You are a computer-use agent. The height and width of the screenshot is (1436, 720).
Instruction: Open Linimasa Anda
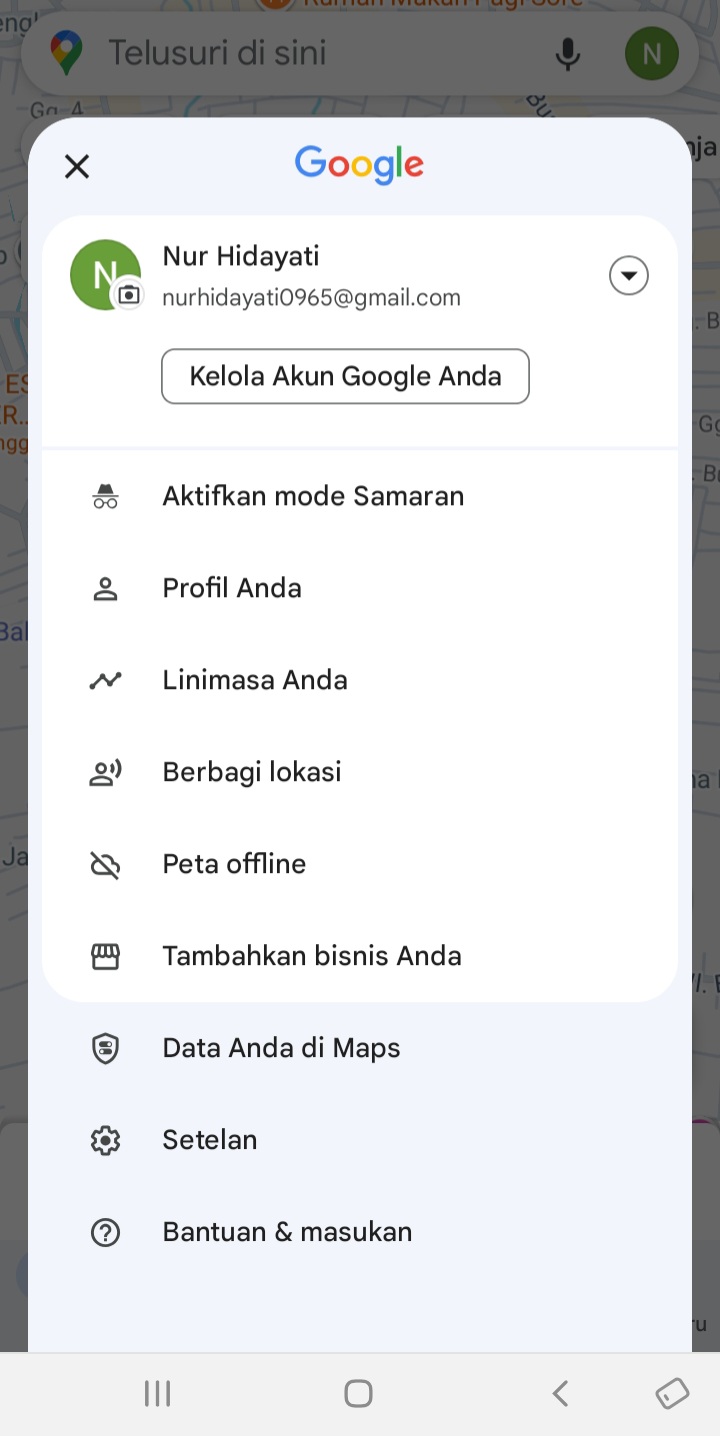360,680
